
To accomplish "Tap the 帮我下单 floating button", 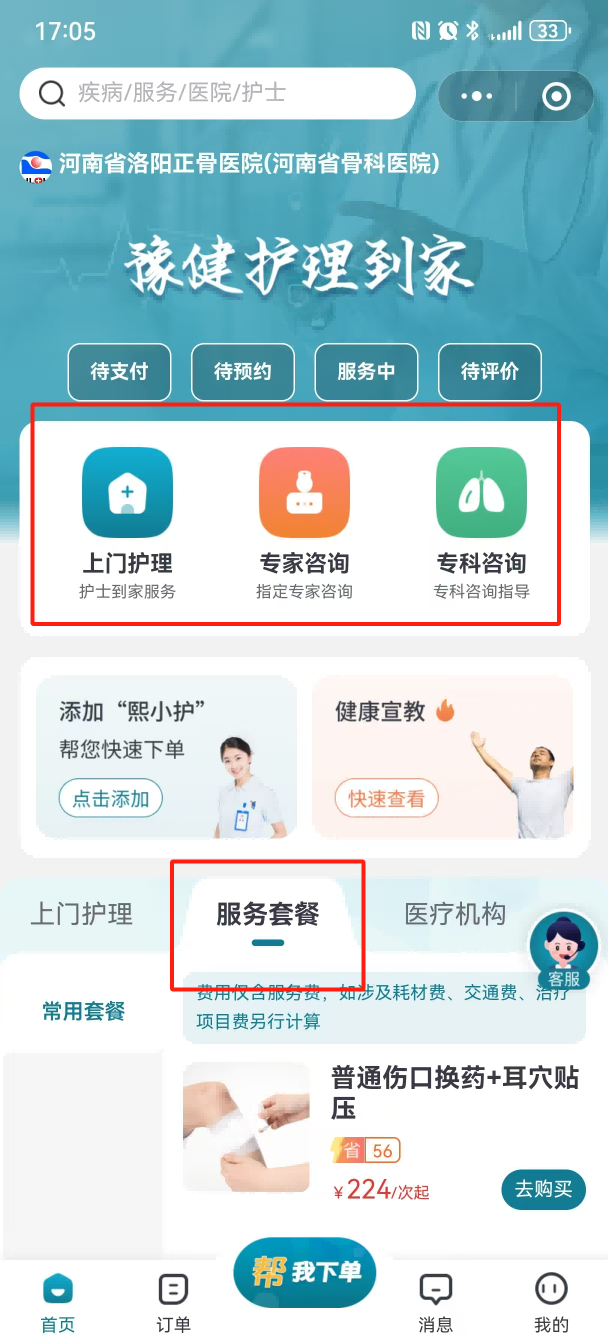I will click(305, 1272).
